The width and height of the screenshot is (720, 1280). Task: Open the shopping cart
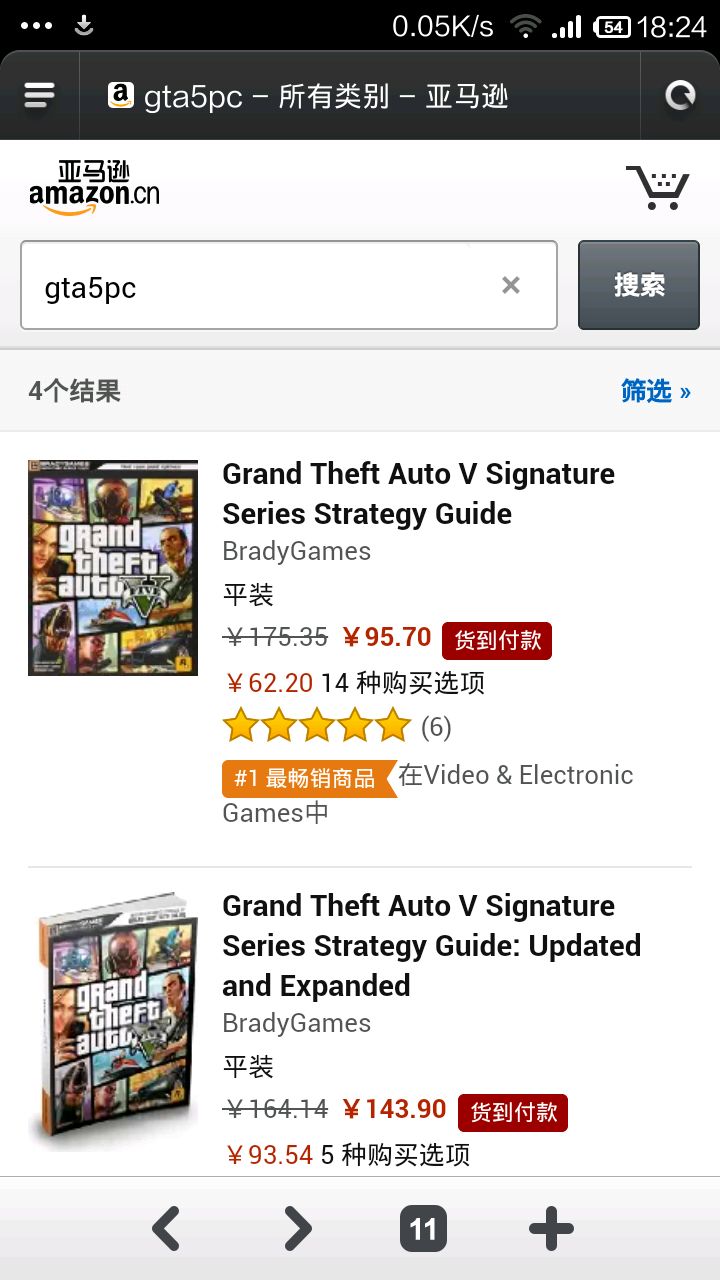[x=657, y=187]
